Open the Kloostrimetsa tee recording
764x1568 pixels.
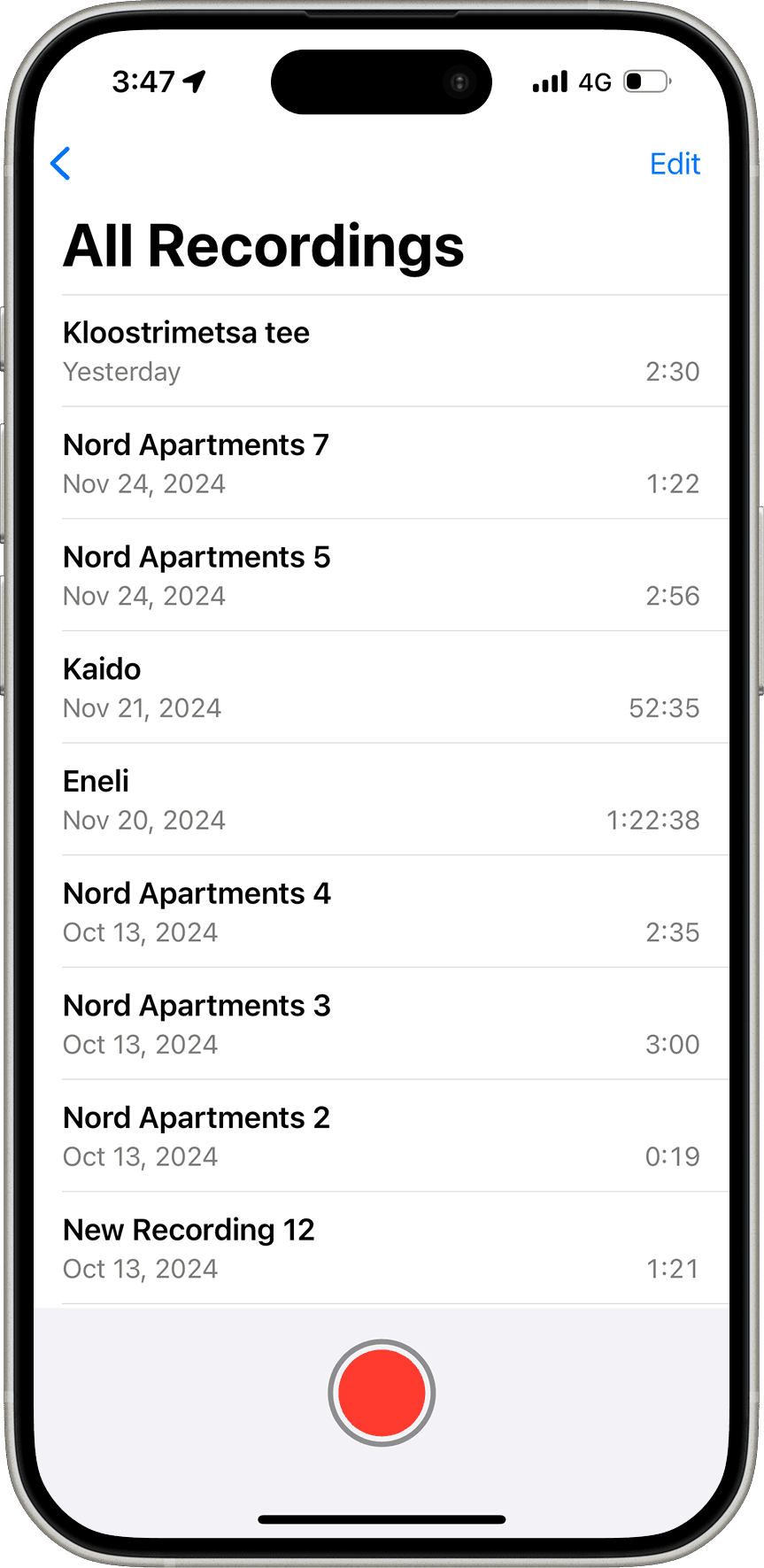click(381, 351)
